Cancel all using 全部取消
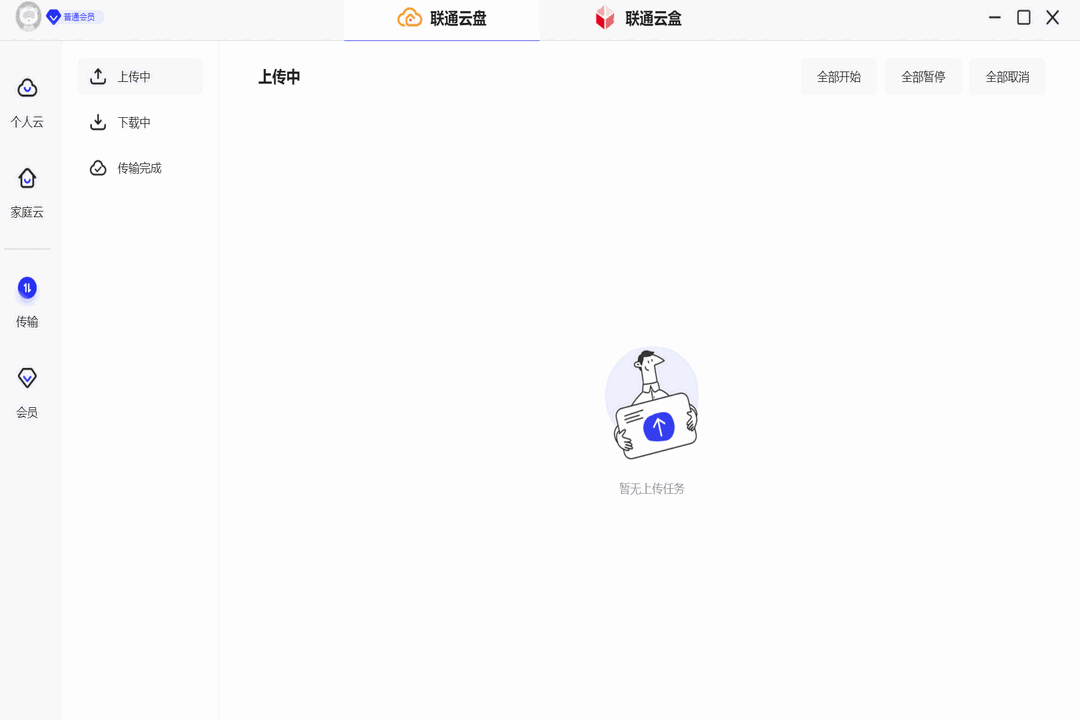Image resolution: width=1080 pixels, height=720 pixels. [x=1007, y=77]
